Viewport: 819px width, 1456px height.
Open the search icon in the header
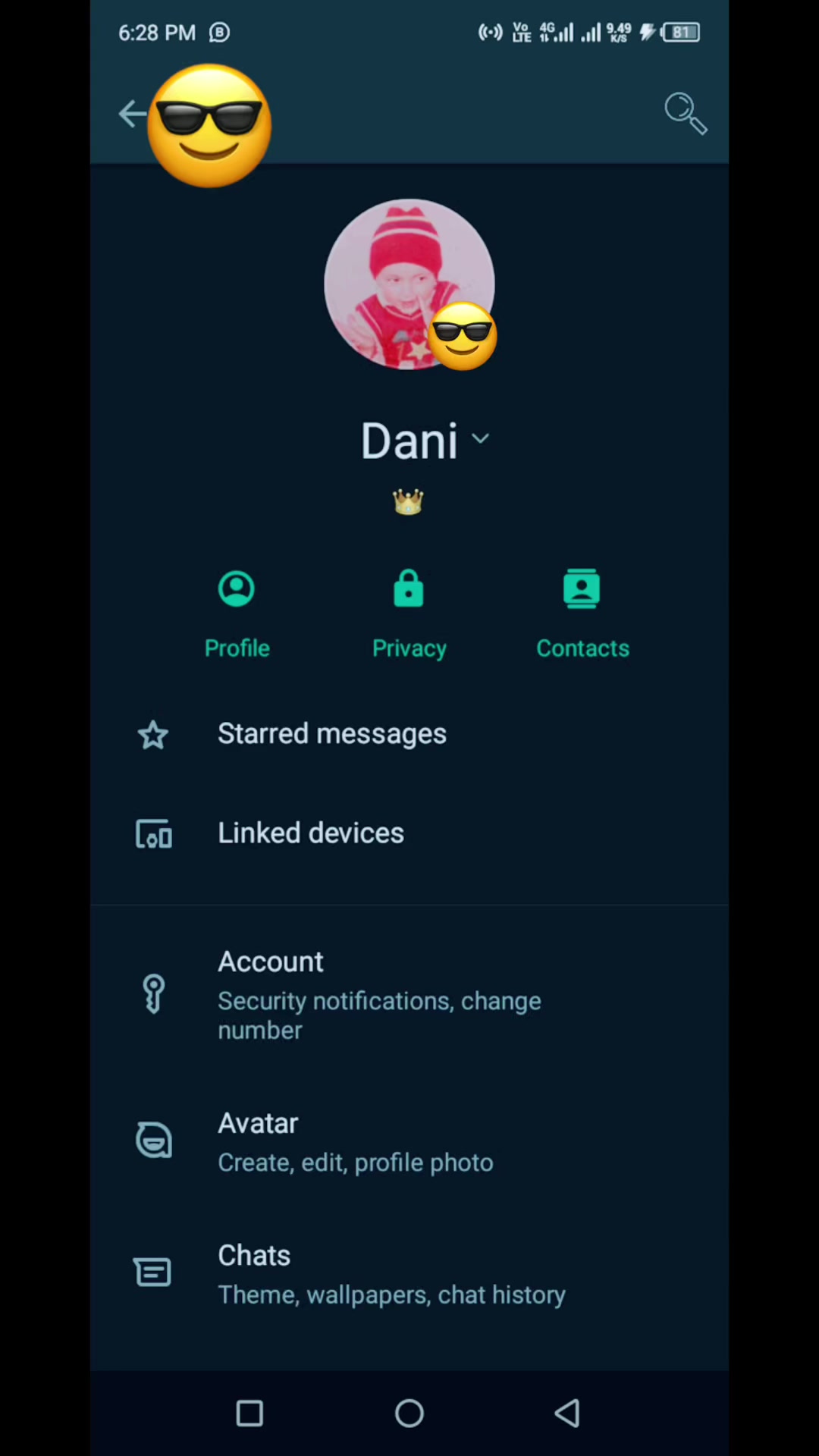tap(685, 114)
